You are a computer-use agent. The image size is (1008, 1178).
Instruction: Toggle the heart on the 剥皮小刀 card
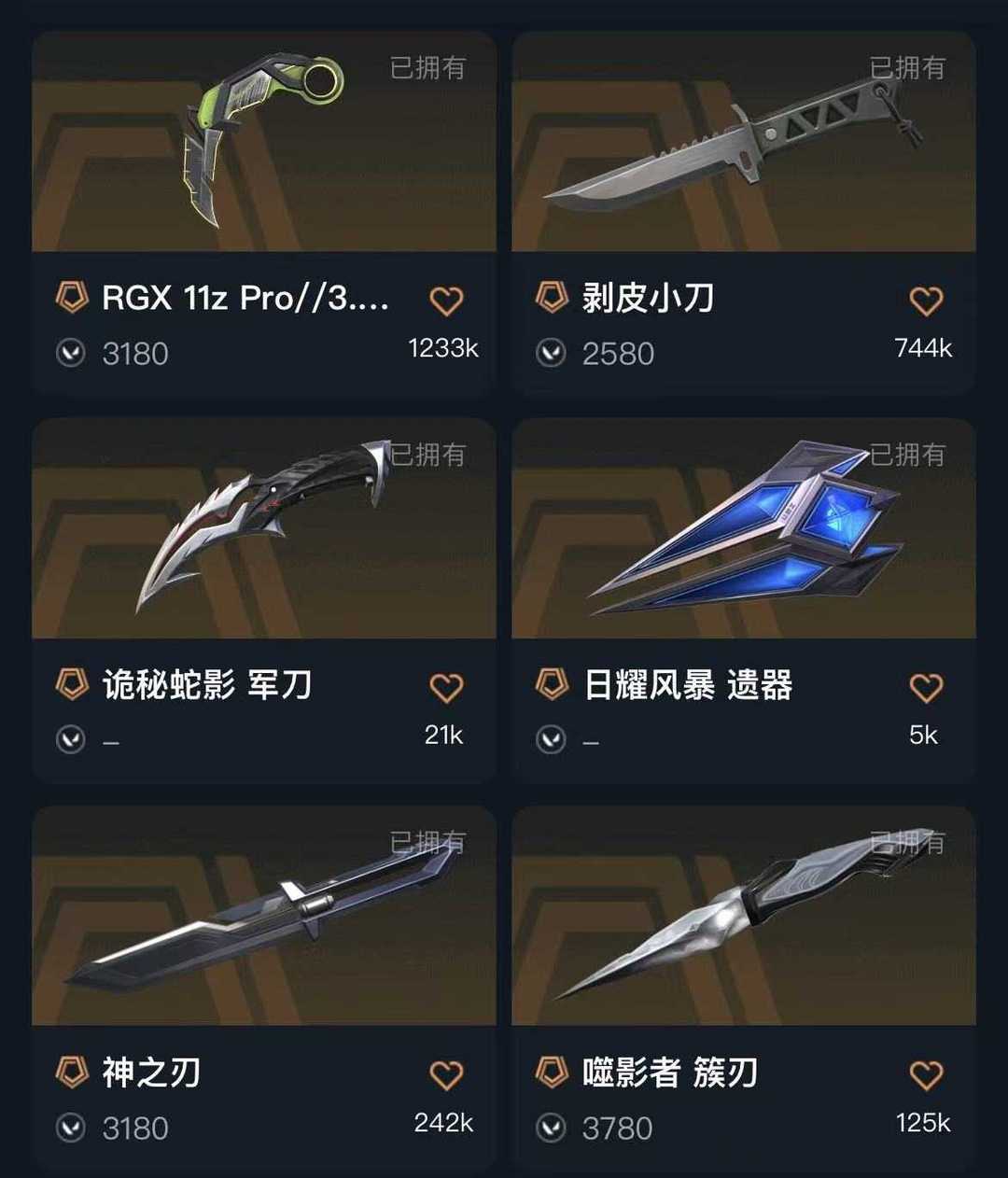(926, 299)
